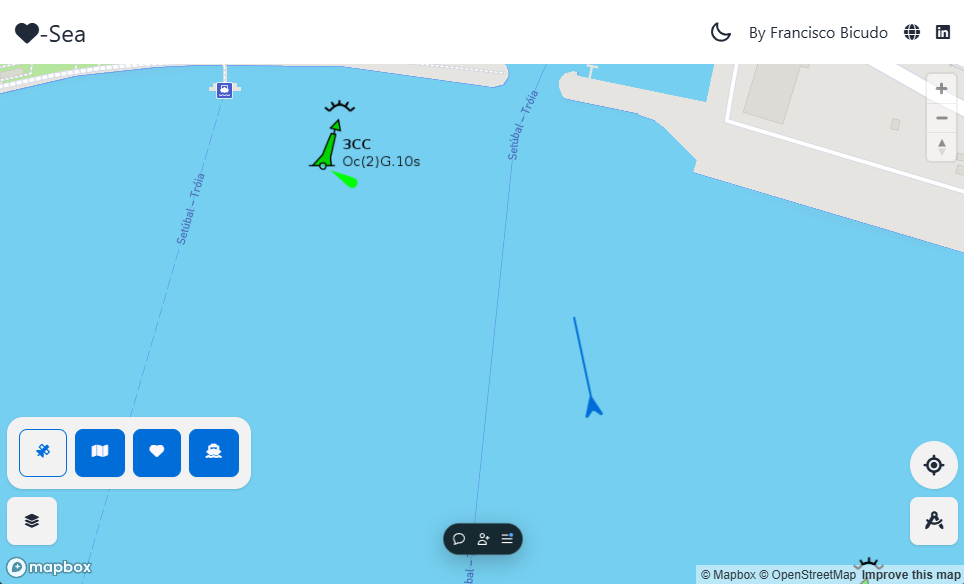Open the layers stack button
The image size is (964, 584).
pyautogui.click(x=32, y=520)
